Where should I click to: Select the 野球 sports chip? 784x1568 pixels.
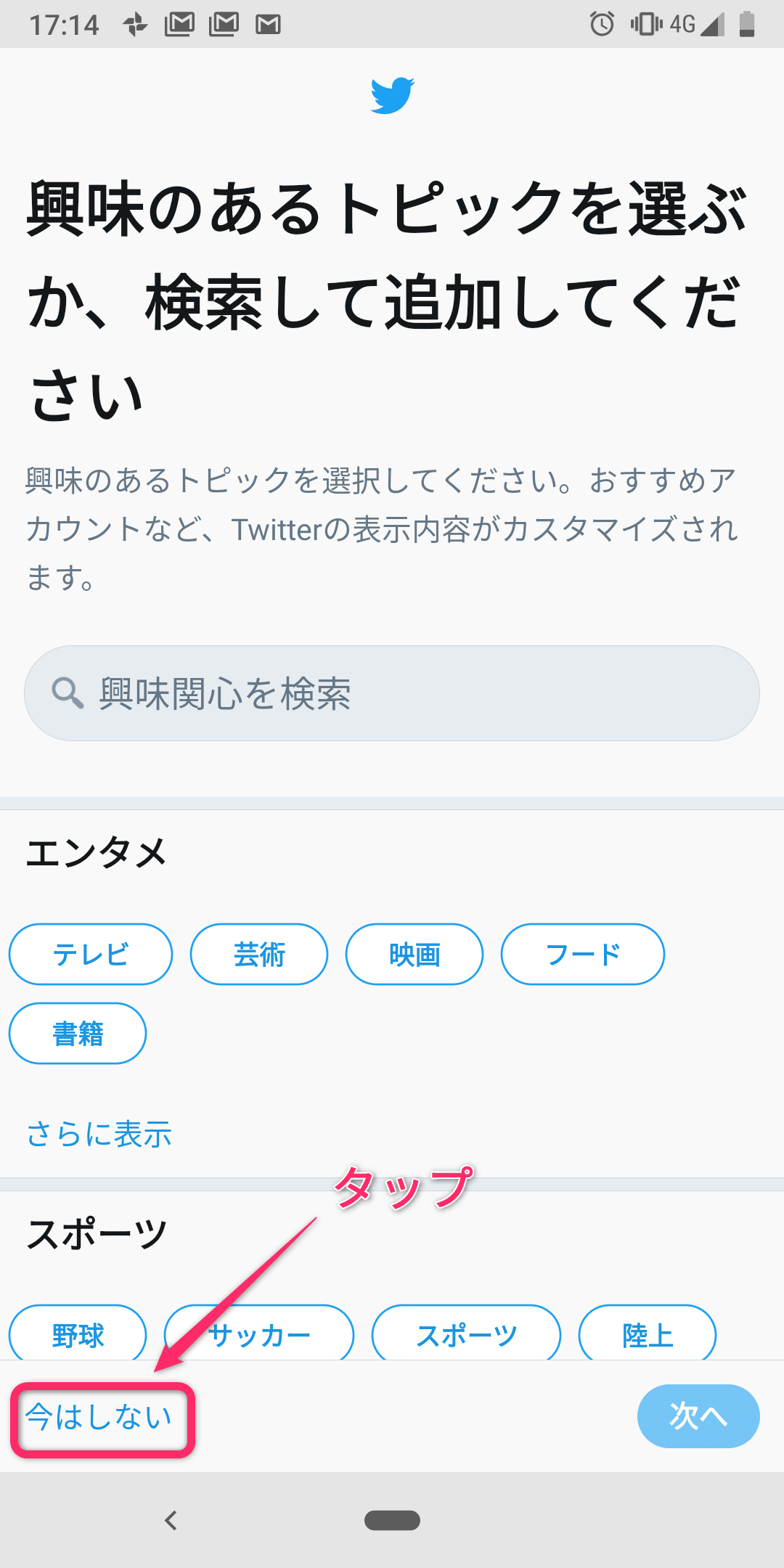click(78, 1334)
